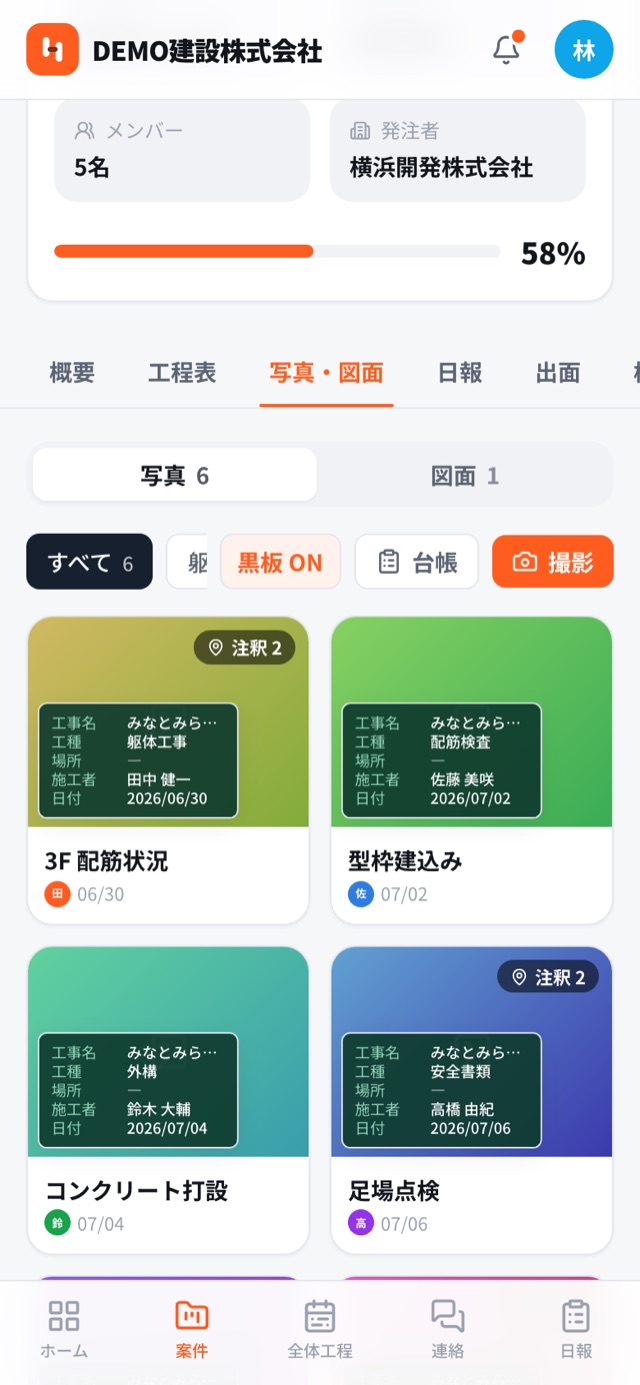Open the 3F 配筋状況 photo card
Image resolution: width=640 pixels, height=1385 pixels.
[168, 769]
